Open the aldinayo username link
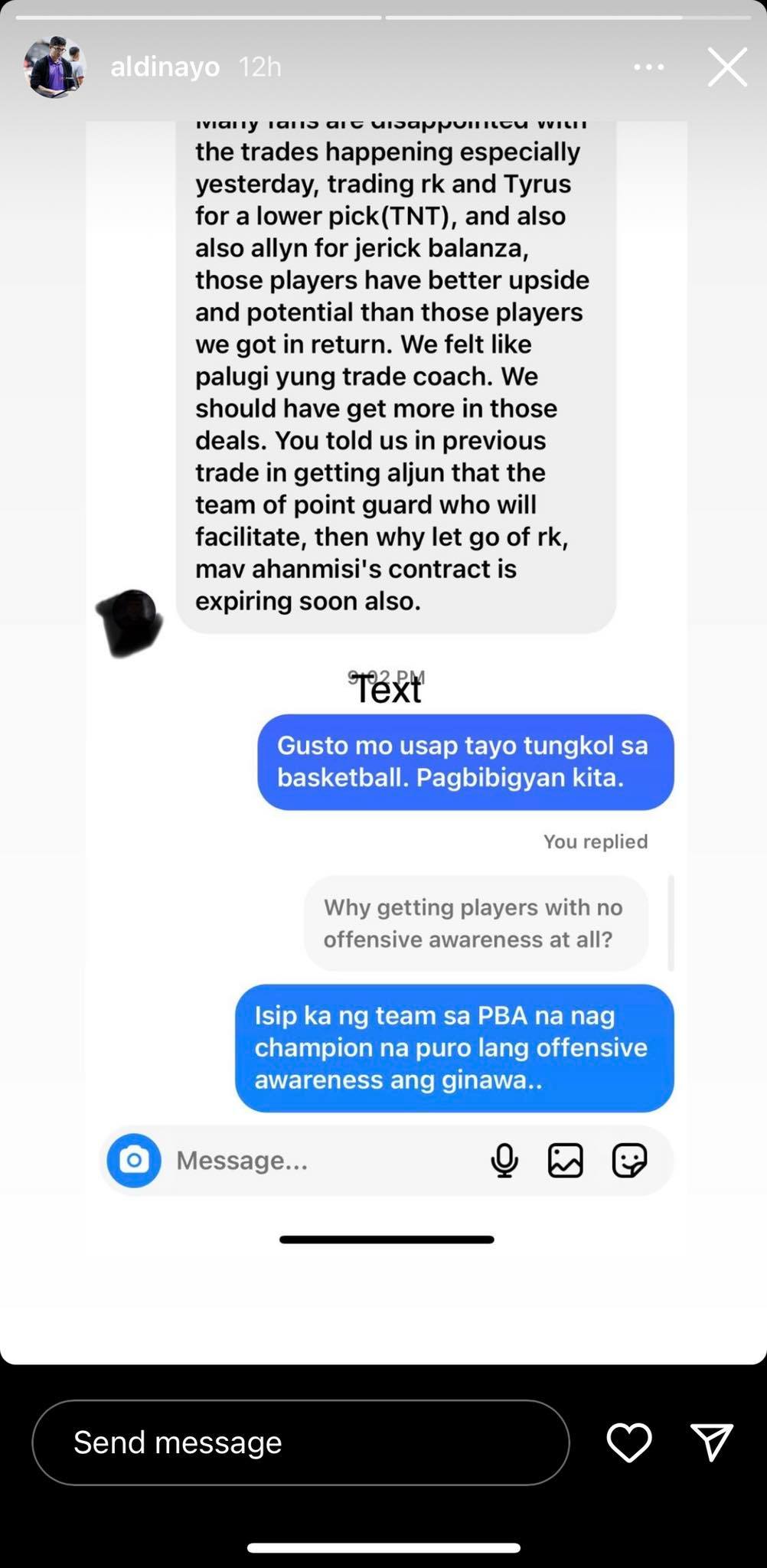The width and height of the screenshot is (767, 1568). pos(165,67)
